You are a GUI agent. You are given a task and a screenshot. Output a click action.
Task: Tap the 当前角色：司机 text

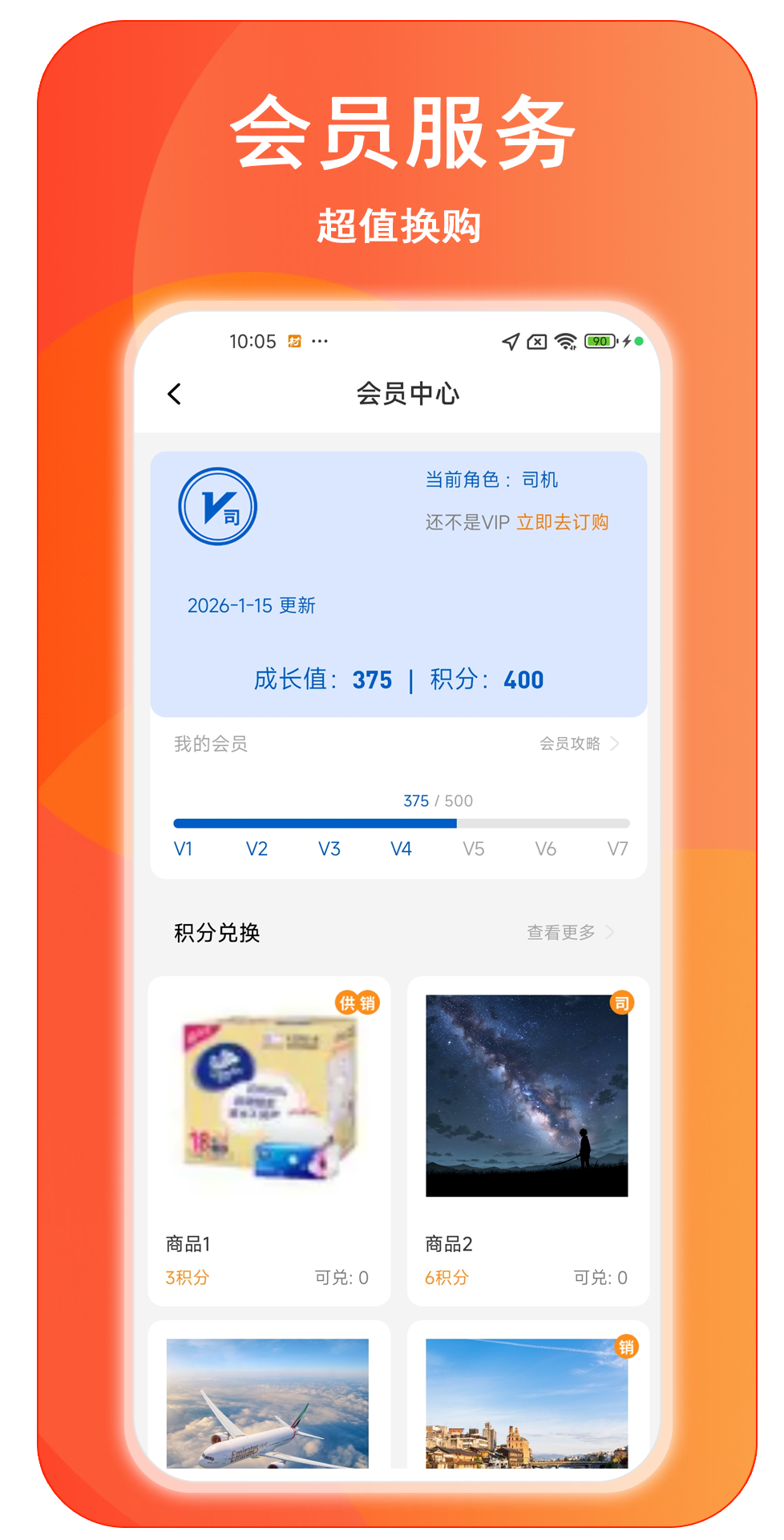[x=491, y=479]
